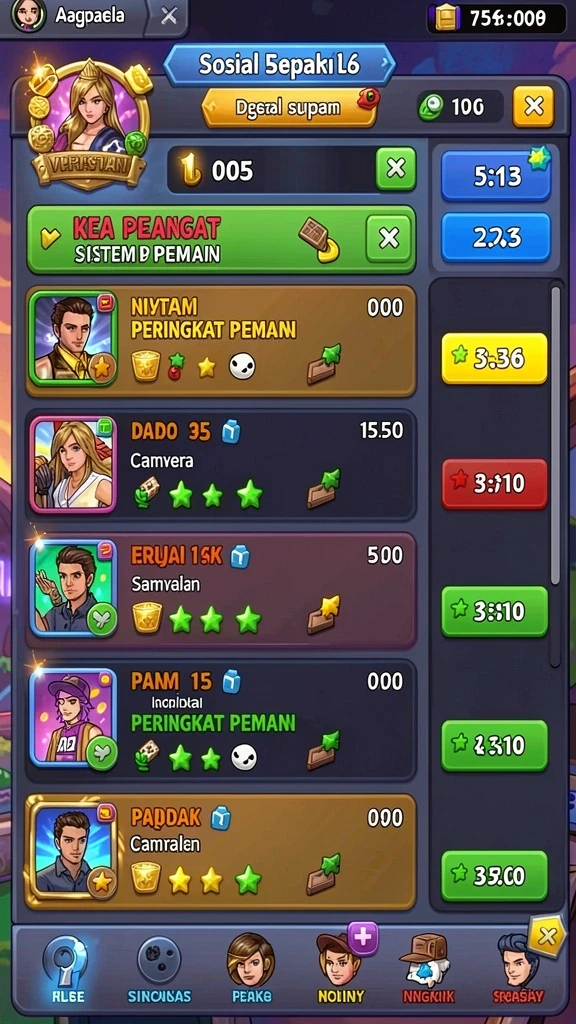
Task: Tap the red 3:10 star button
Action: (494, 484)
